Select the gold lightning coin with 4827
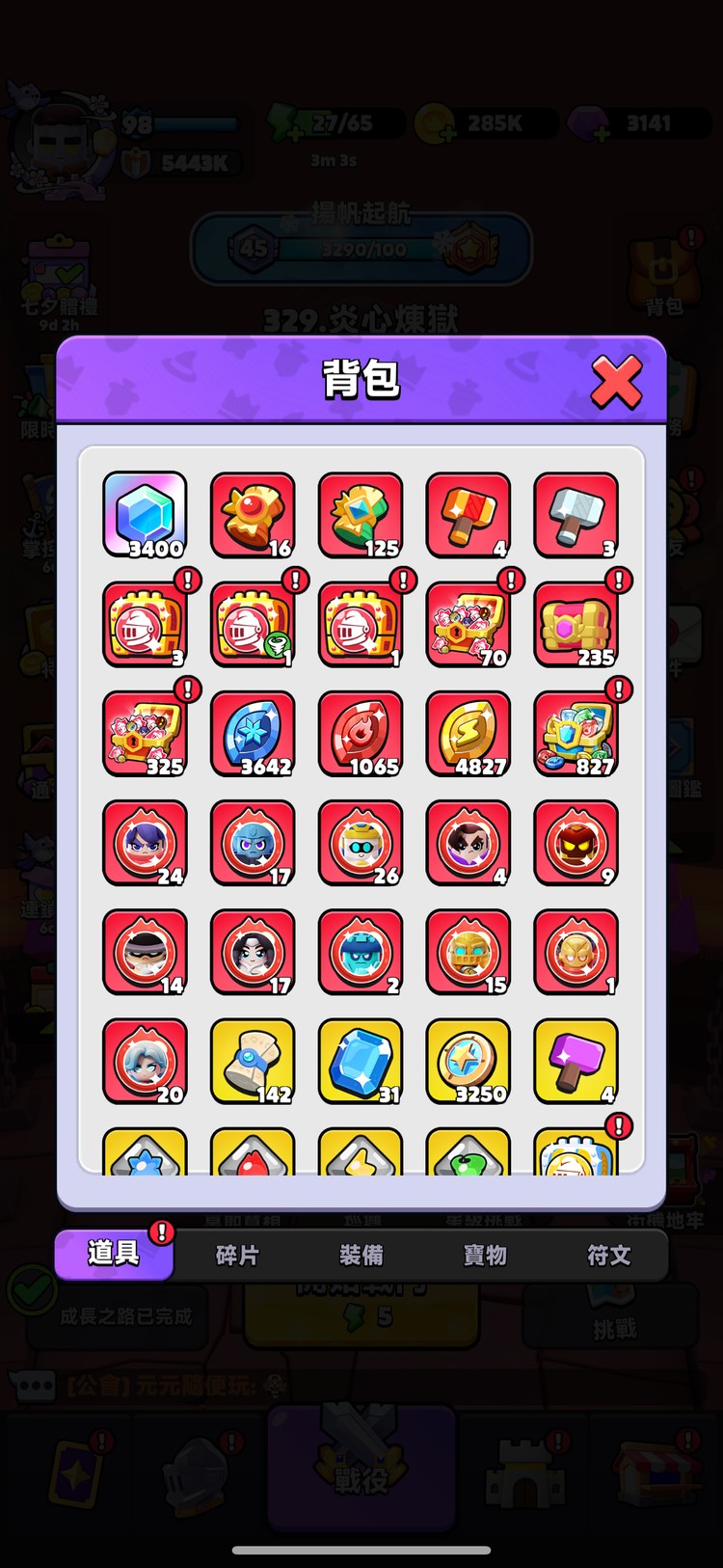 tap(469, 734)
